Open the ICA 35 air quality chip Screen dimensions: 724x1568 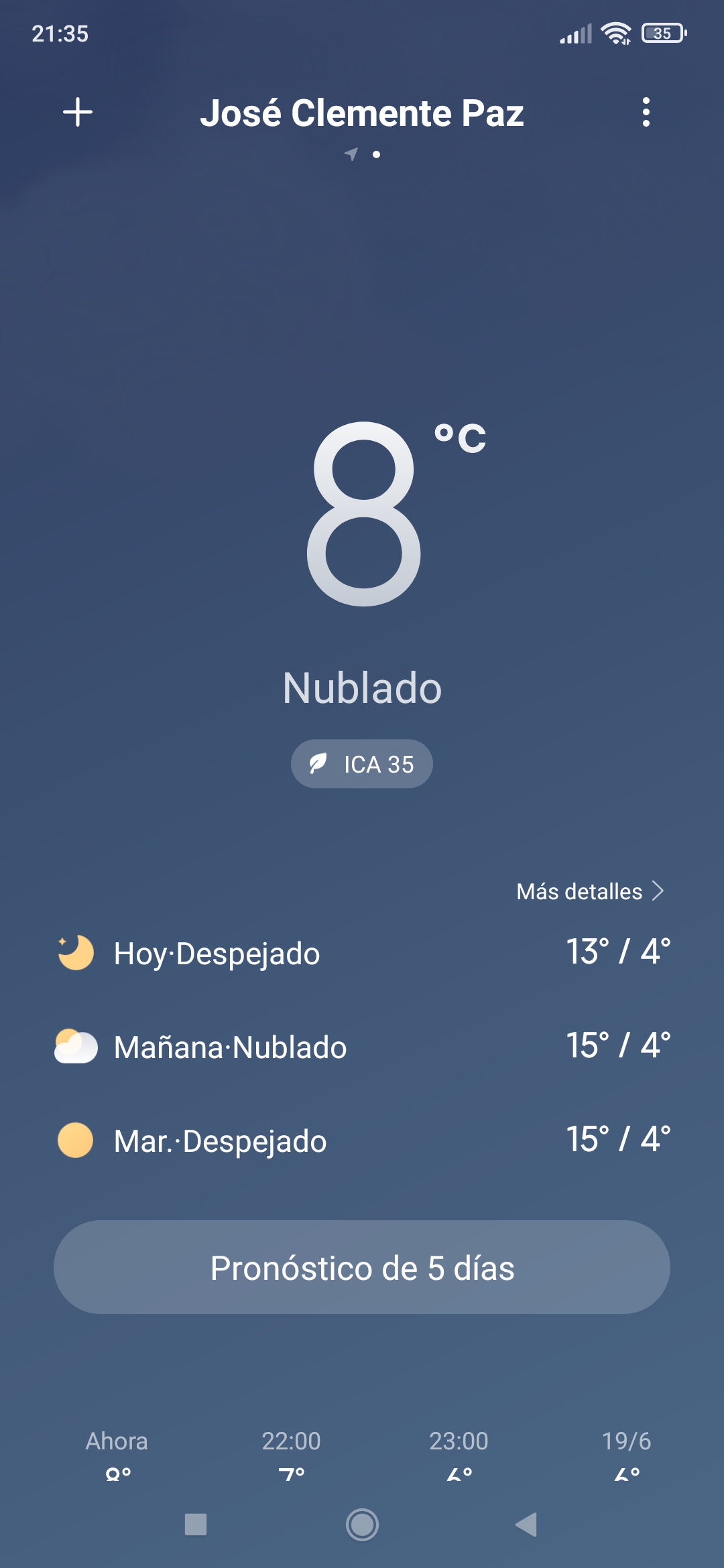[x=362, y=764]
